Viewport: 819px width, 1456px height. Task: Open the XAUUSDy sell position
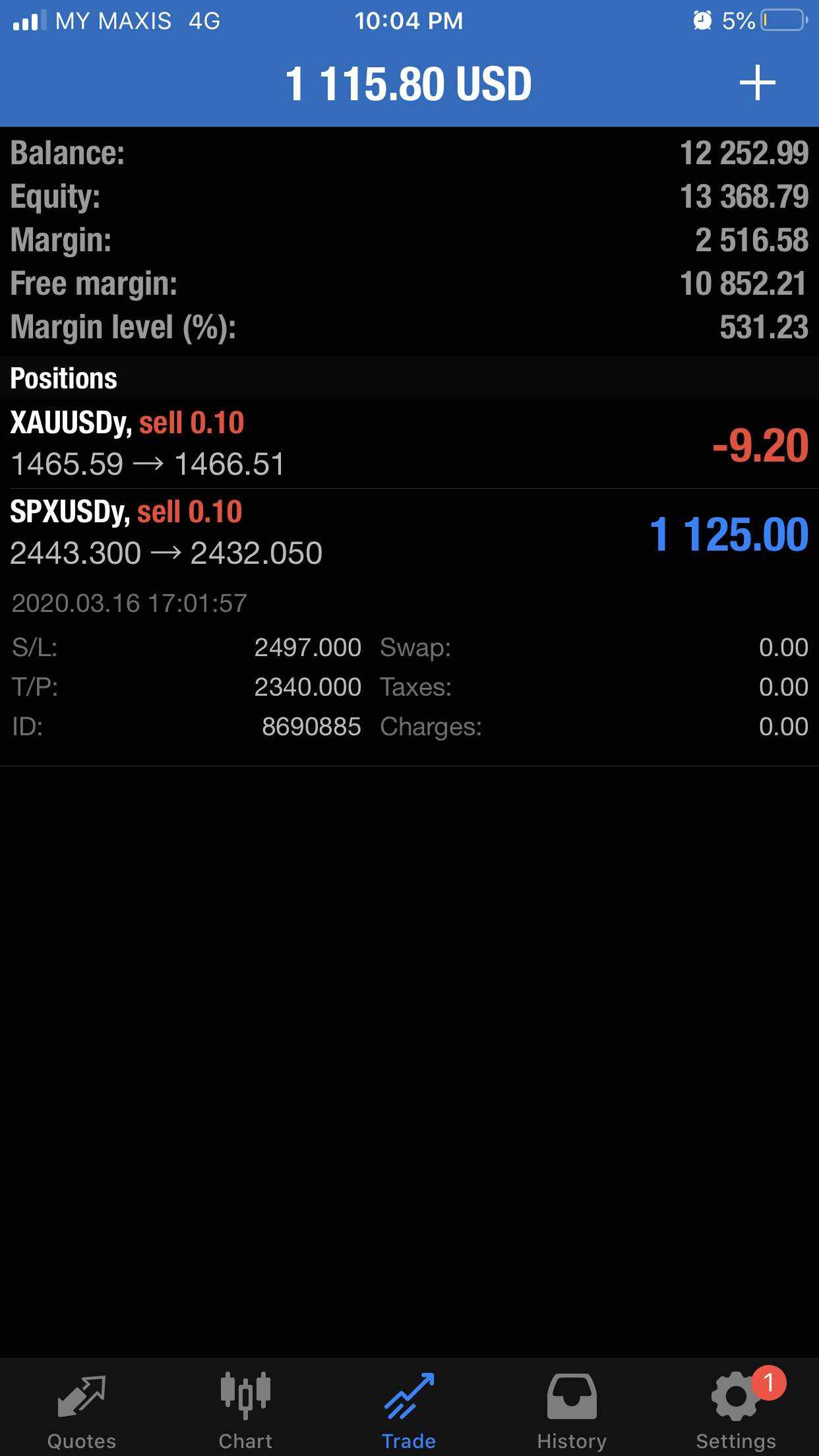[x=409, y=444]
